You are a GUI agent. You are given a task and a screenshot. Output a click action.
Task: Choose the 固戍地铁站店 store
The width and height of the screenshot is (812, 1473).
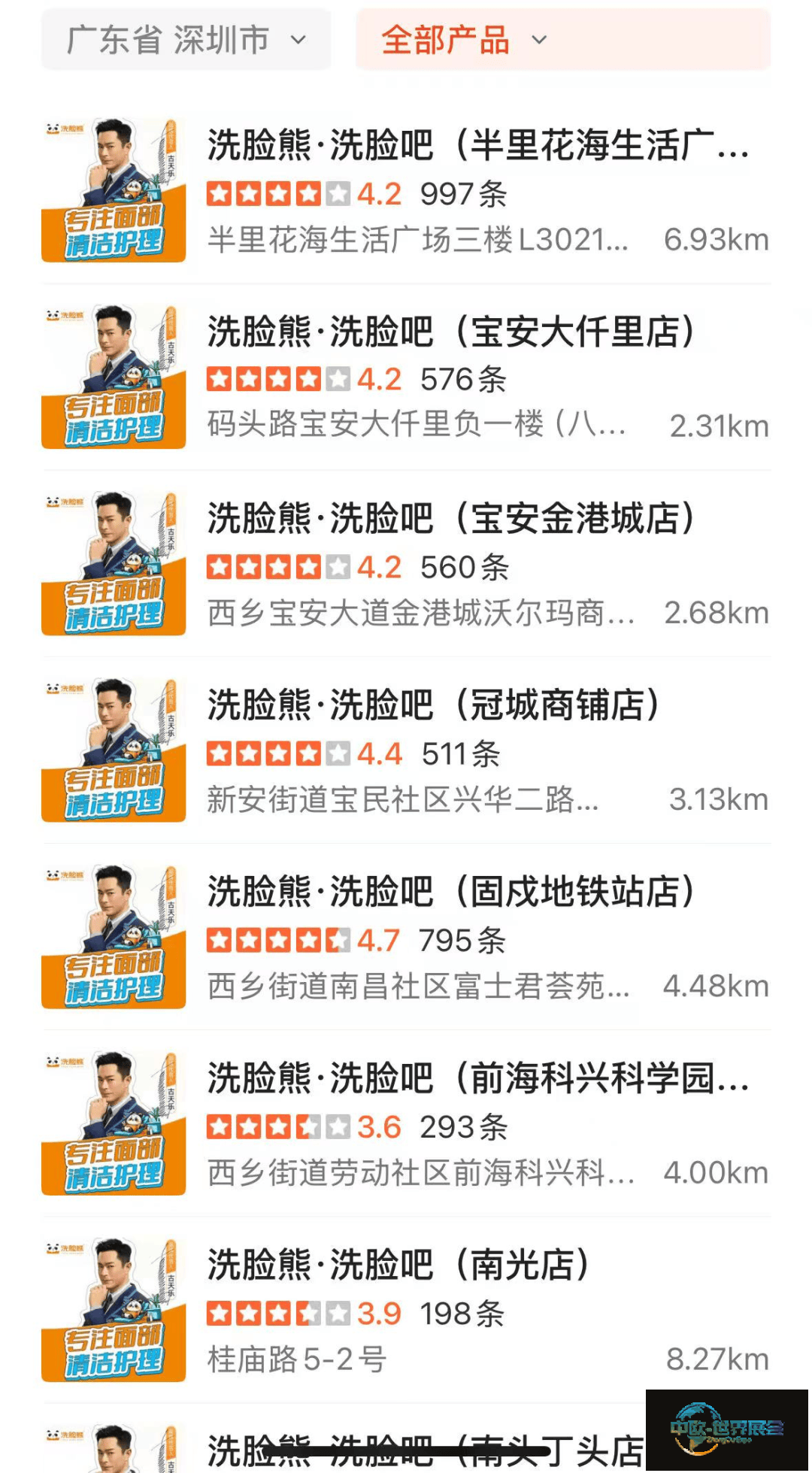tap(451, 891)
